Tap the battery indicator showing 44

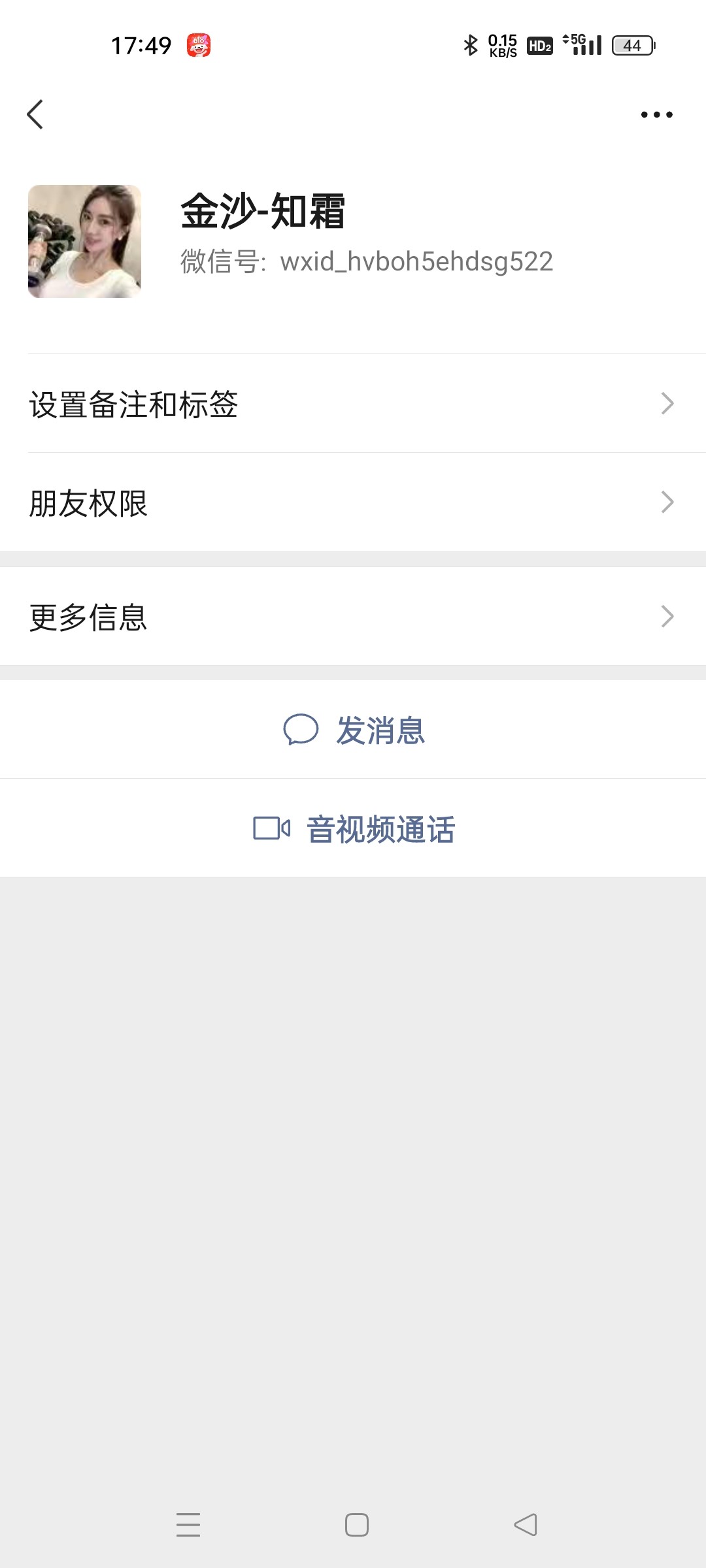point(631,46)
